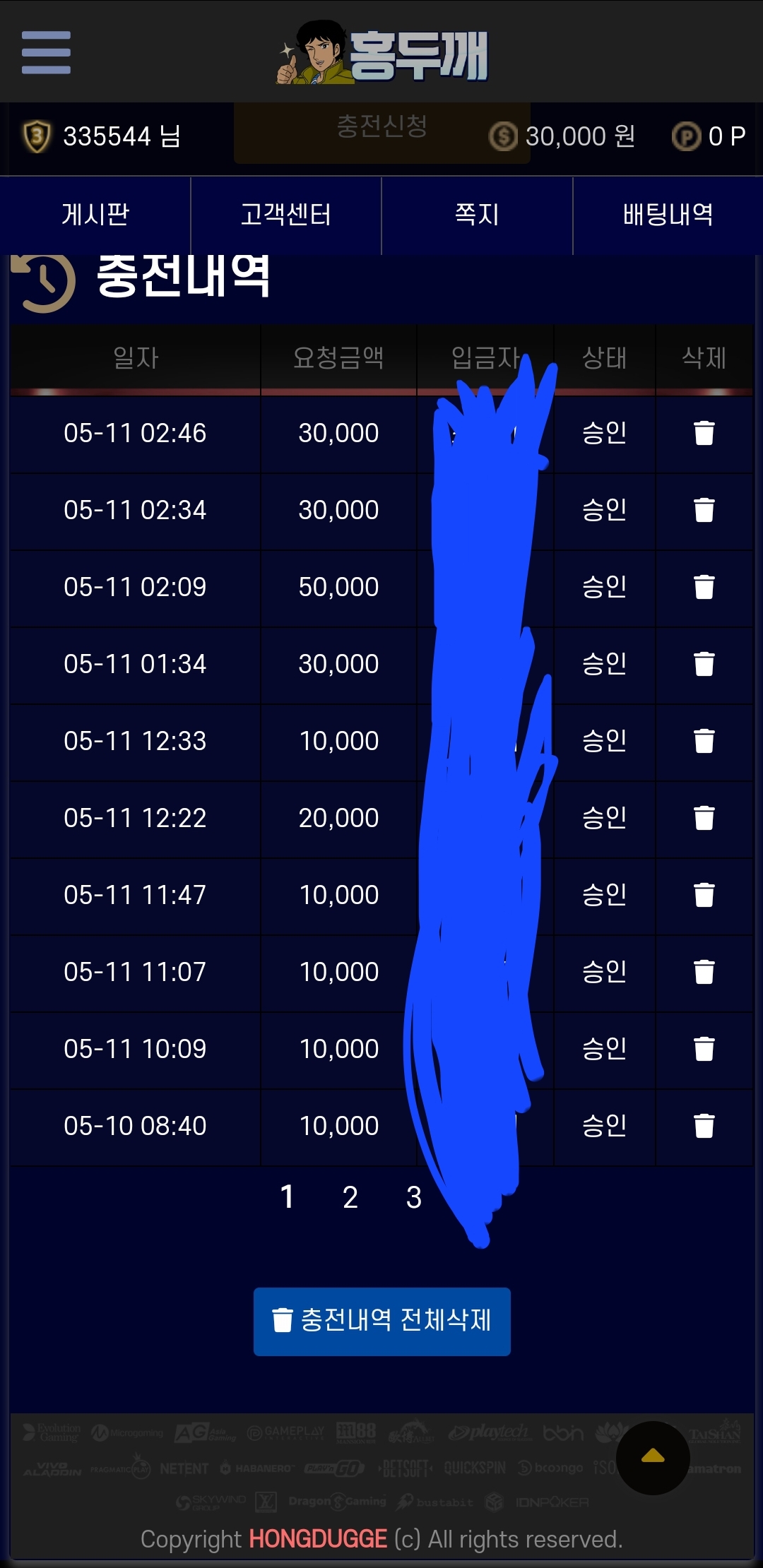Go to page 3 of charge history

click(413, 1197)
